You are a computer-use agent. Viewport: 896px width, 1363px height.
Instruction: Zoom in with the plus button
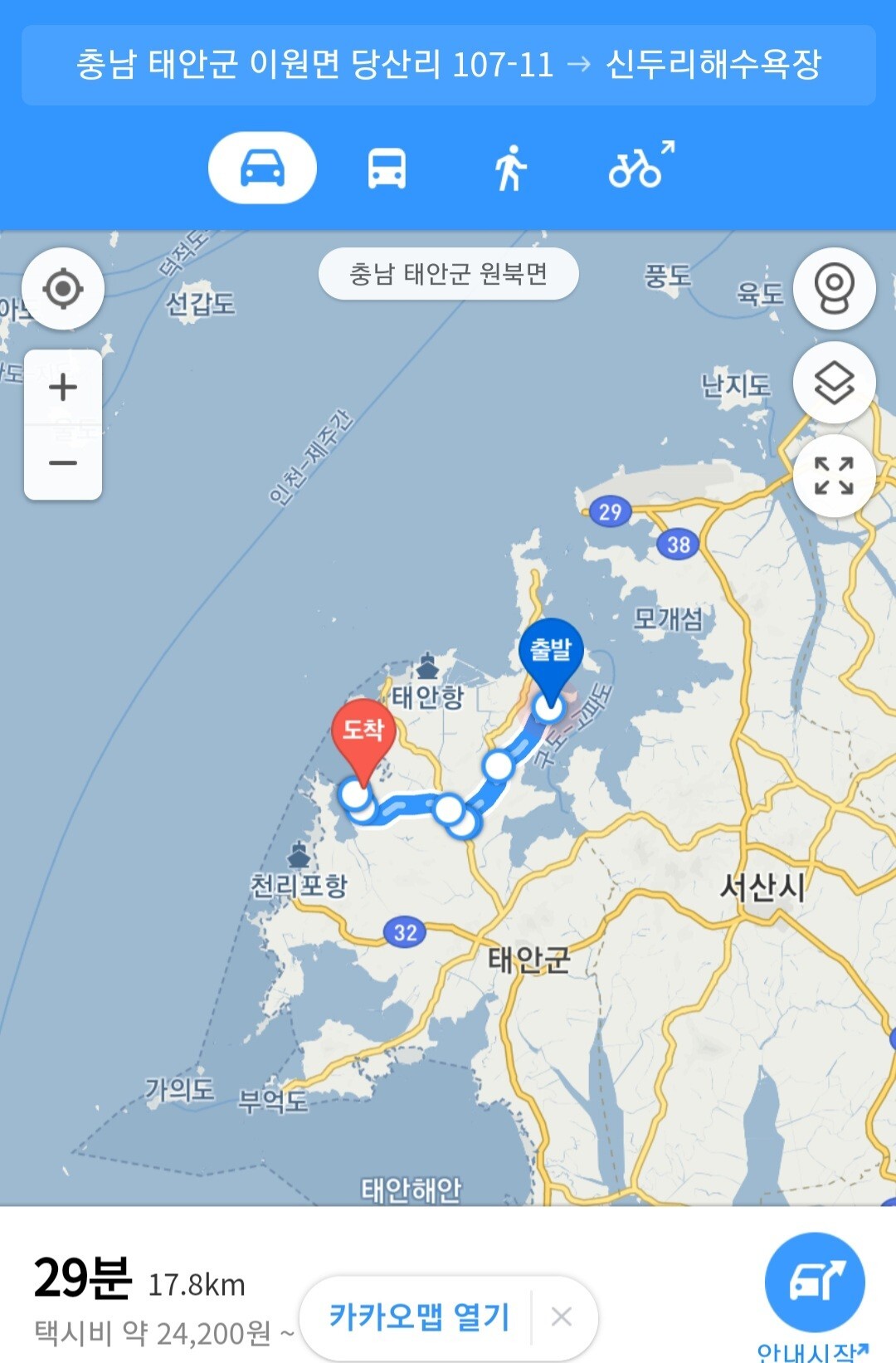pos(63,388)
